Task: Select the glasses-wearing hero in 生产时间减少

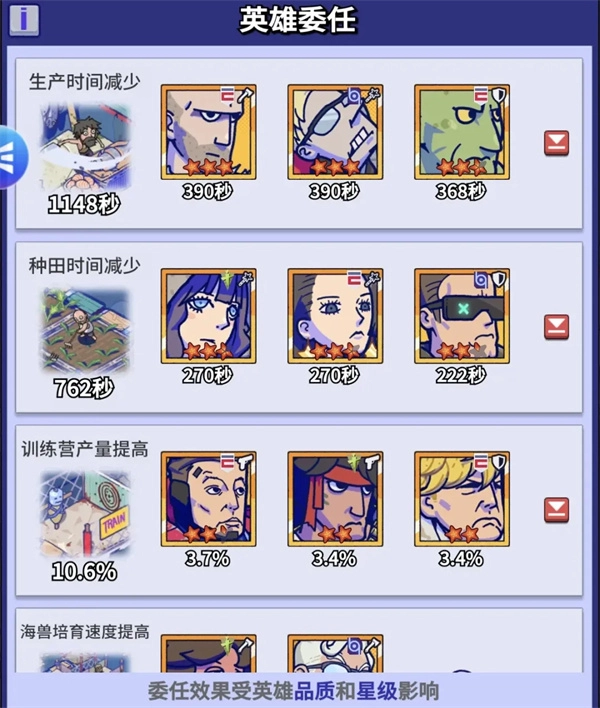Action: (x=335, y=132)
